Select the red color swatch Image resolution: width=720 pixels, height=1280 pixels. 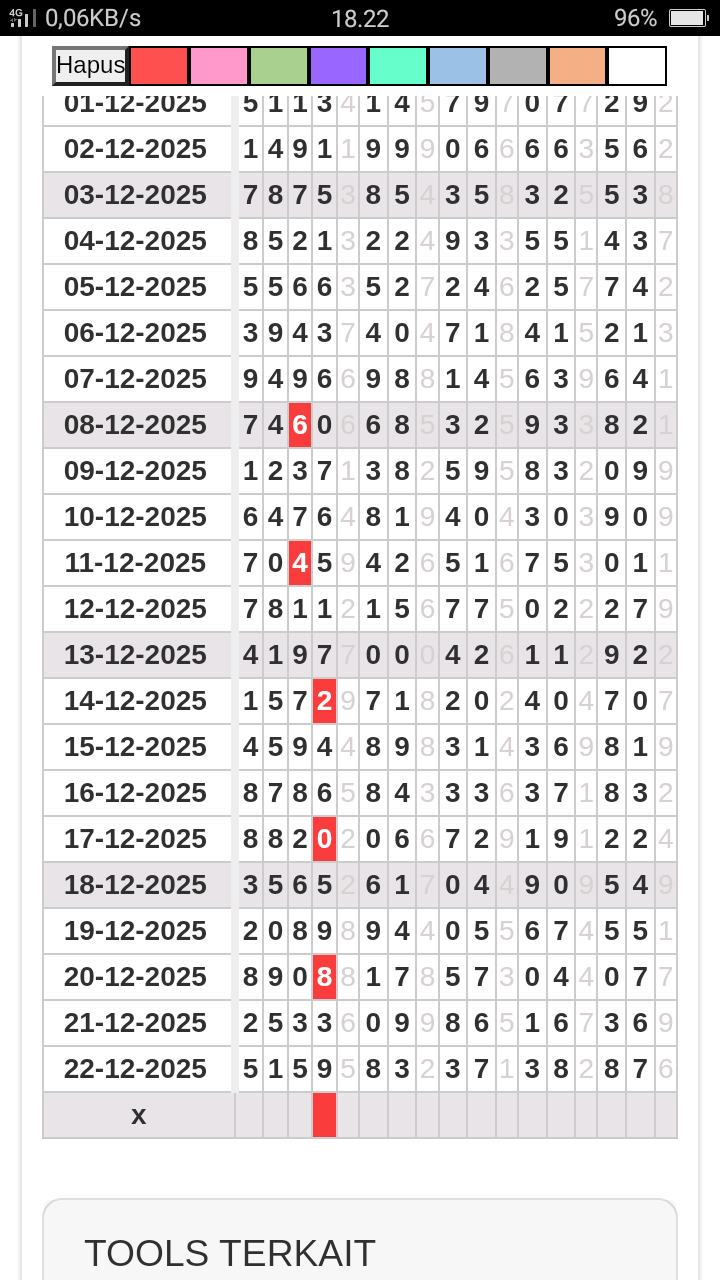click(x=159, y=66)
